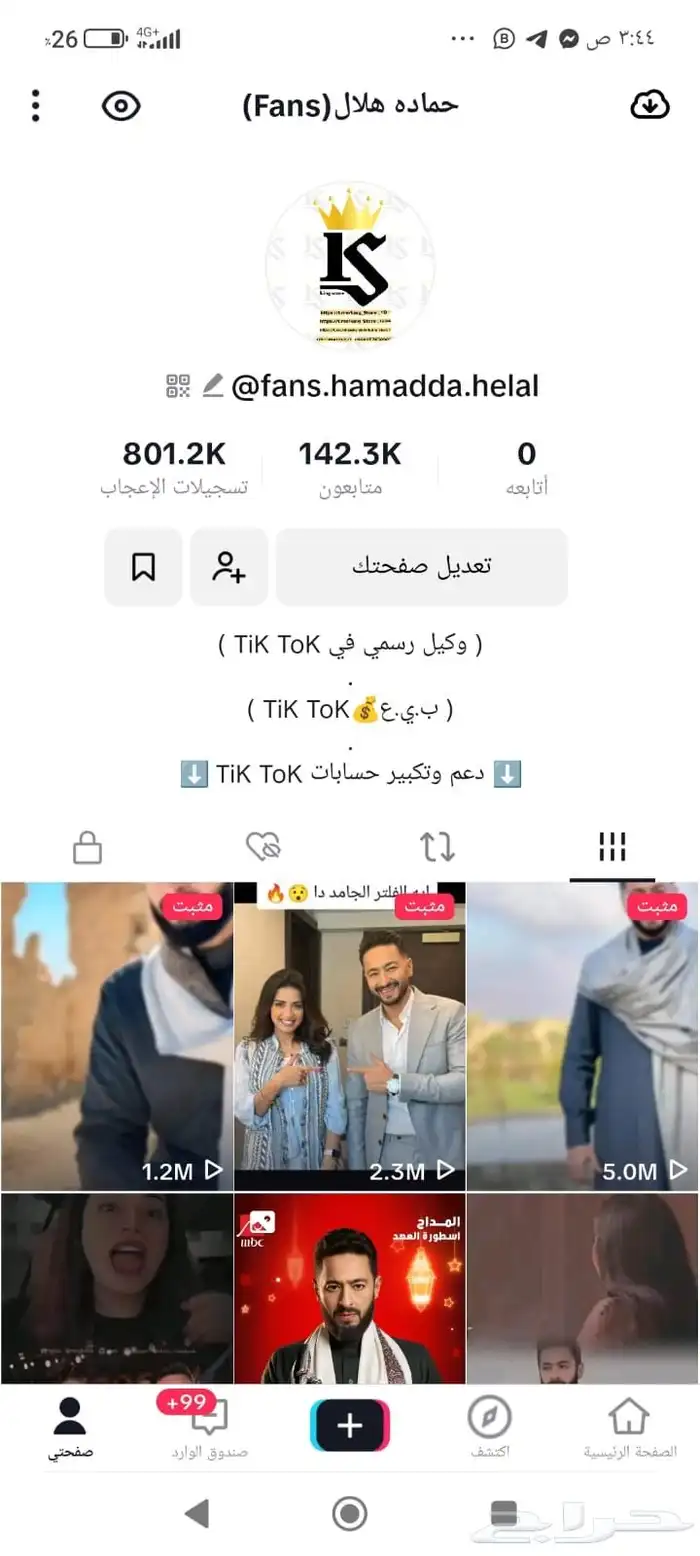The height and width of the screenshot is (1556, 700).
Task: Open the أتابعه following list
Action: click(526, 468)
